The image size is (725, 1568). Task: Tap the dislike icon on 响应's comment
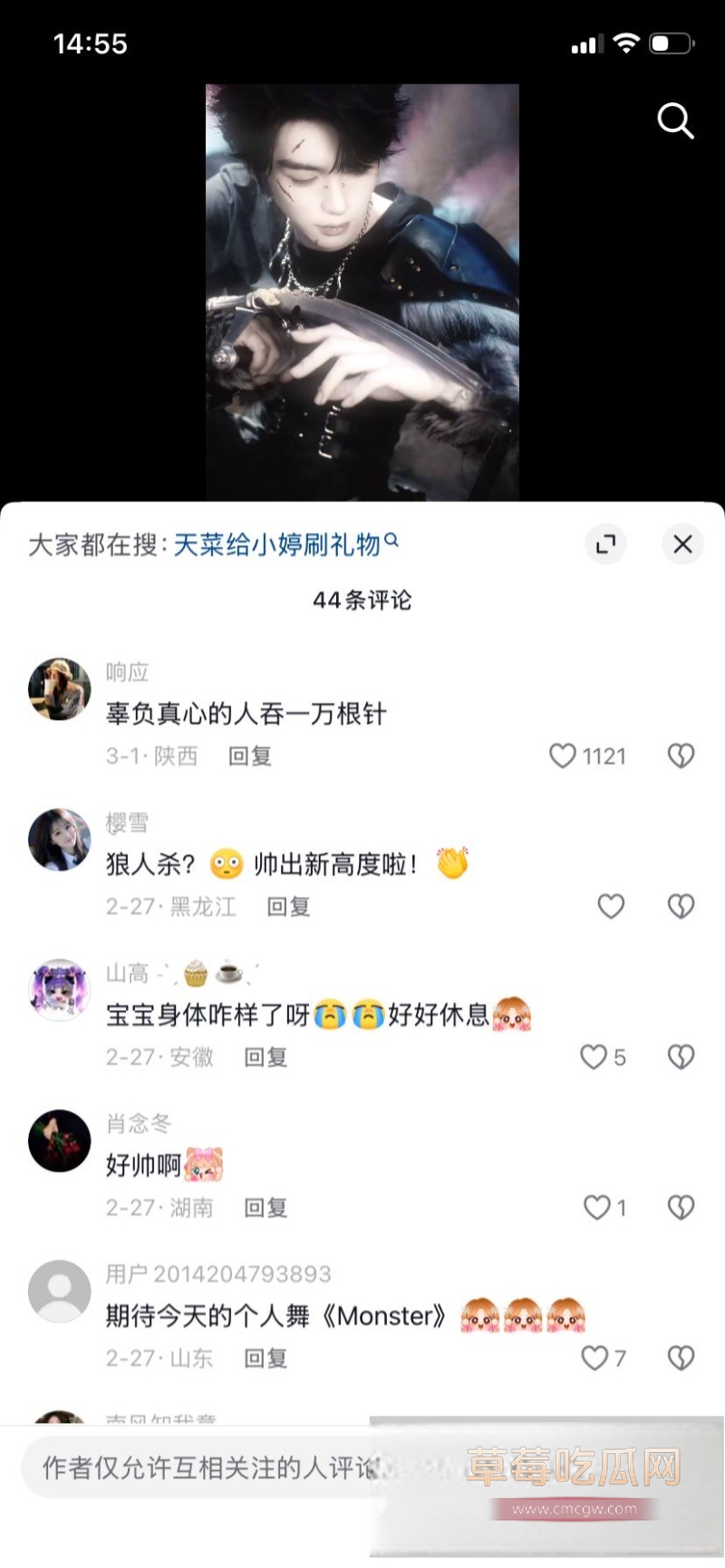point(681,755)
